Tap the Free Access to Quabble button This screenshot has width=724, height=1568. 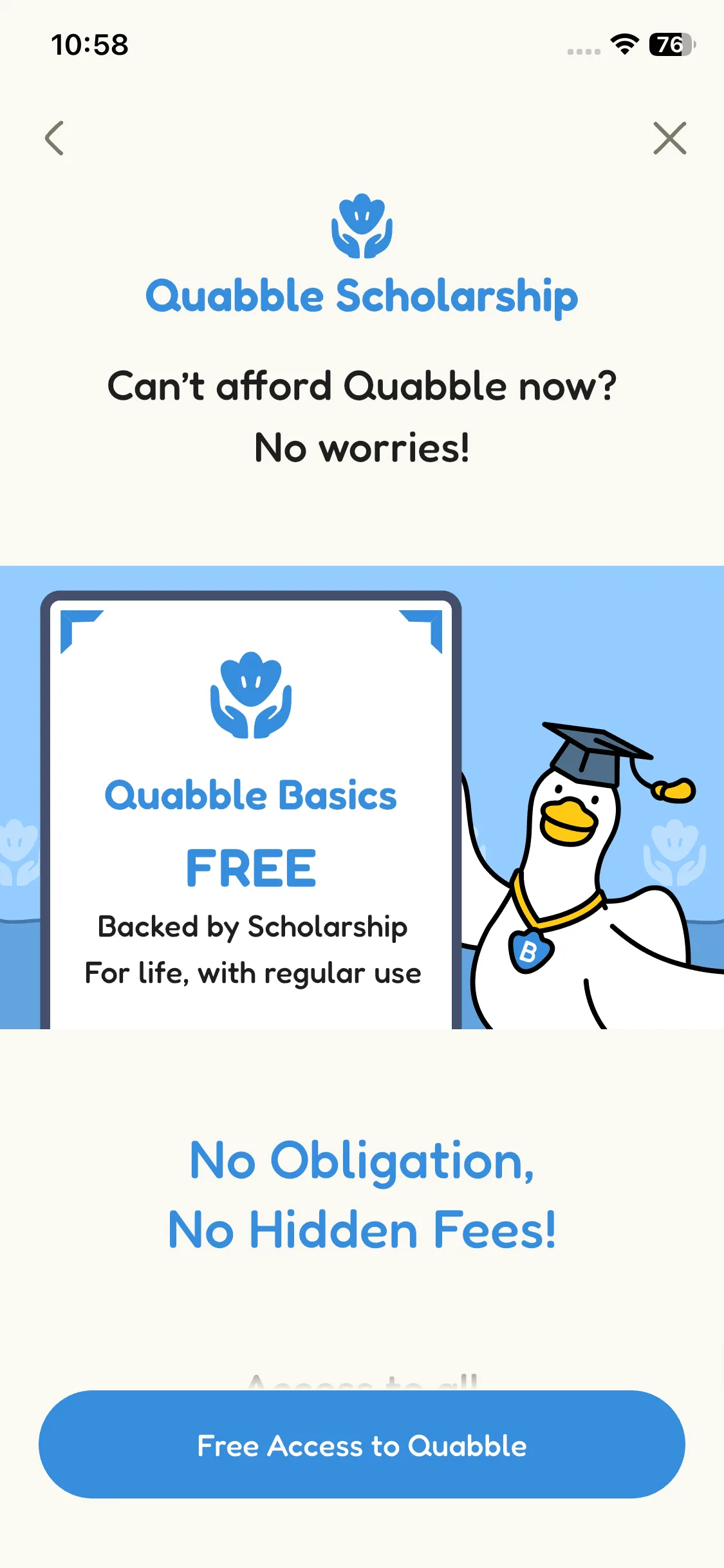(x=362, y=1445)
